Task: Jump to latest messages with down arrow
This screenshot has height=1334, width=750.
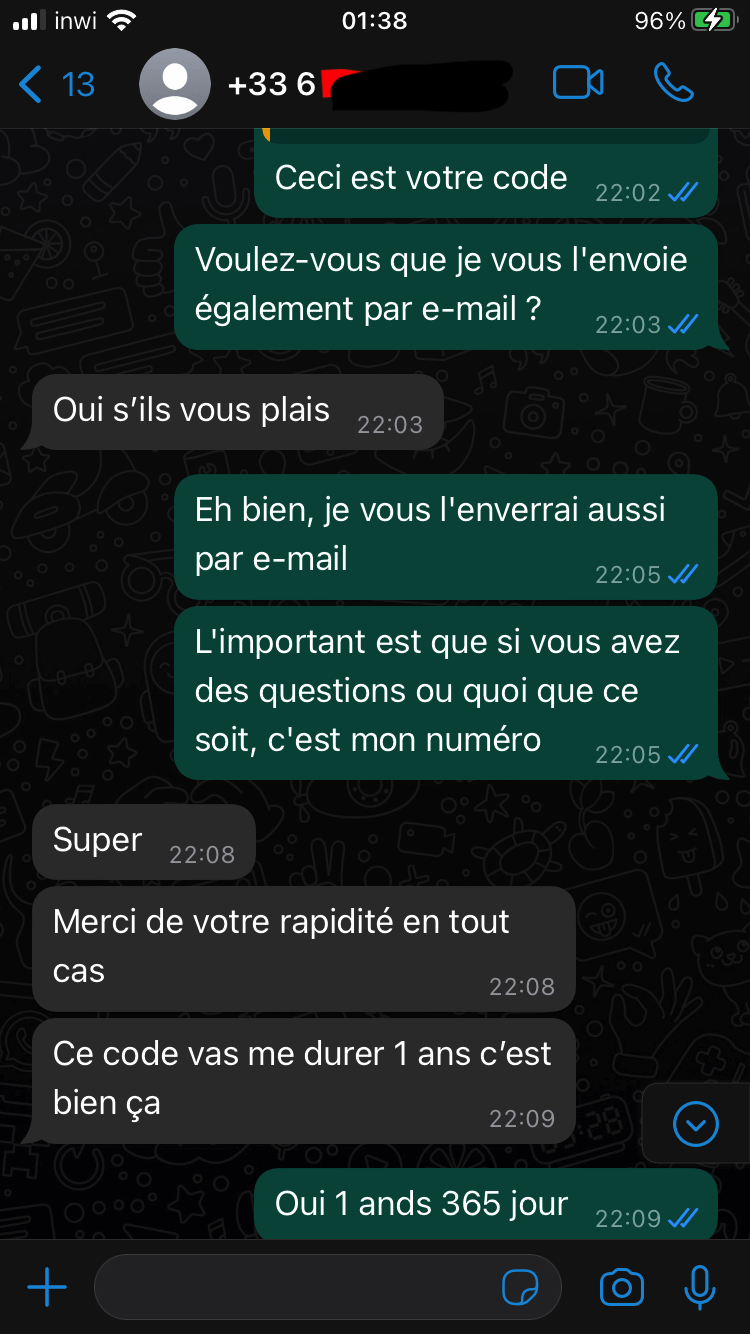Action: [x=696, y=1124]
